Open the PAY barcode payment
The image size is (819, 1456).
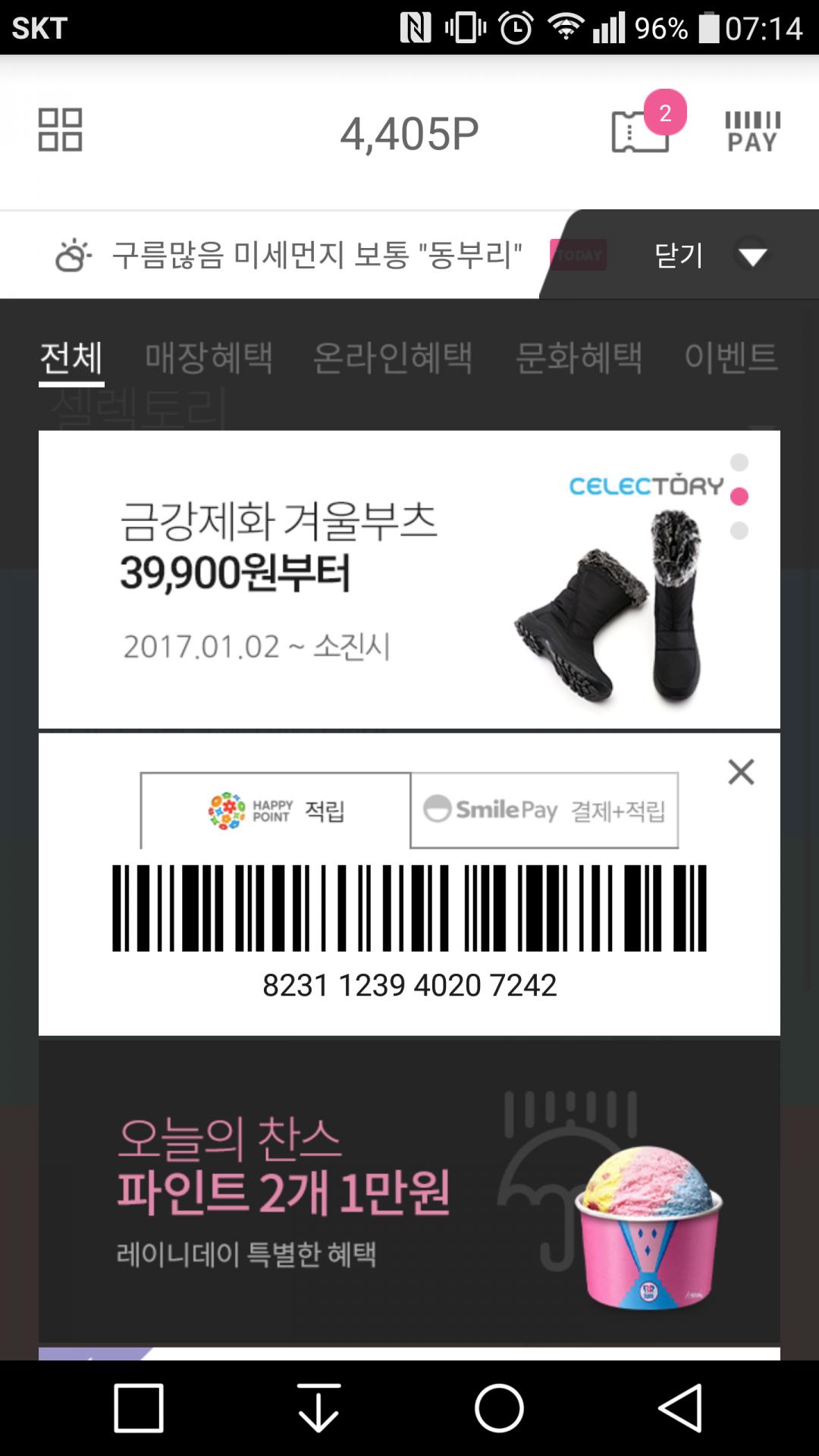(x=752, y=131)
